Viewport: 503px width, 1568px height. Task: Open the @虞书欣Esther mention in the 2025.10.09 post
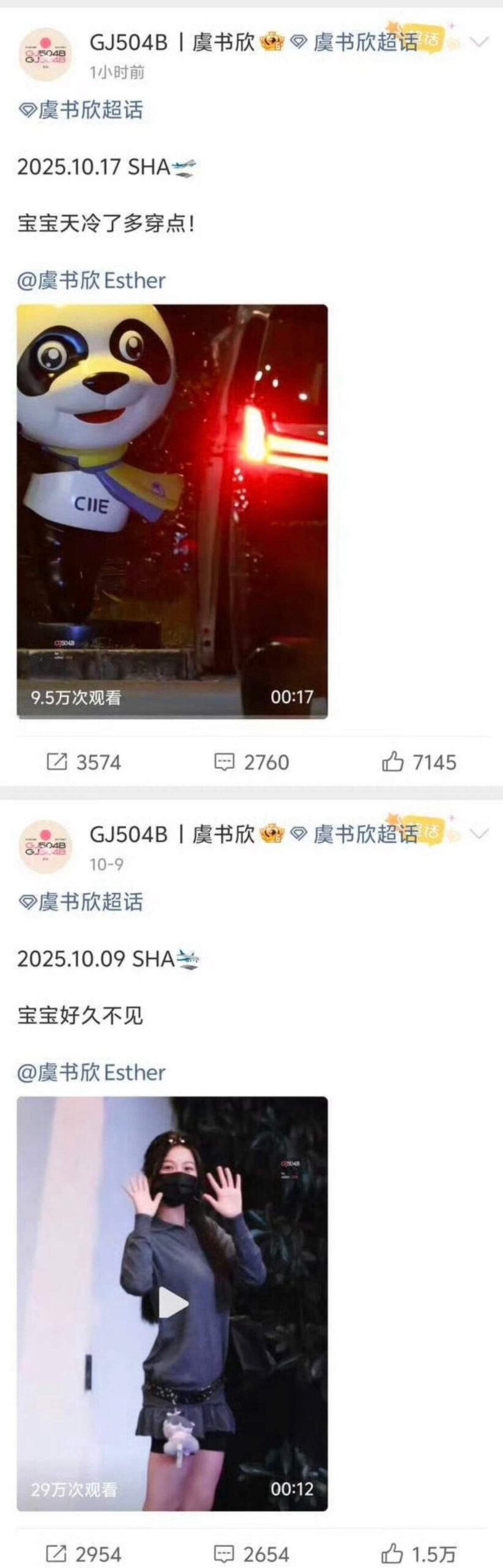pos(91,1072)
